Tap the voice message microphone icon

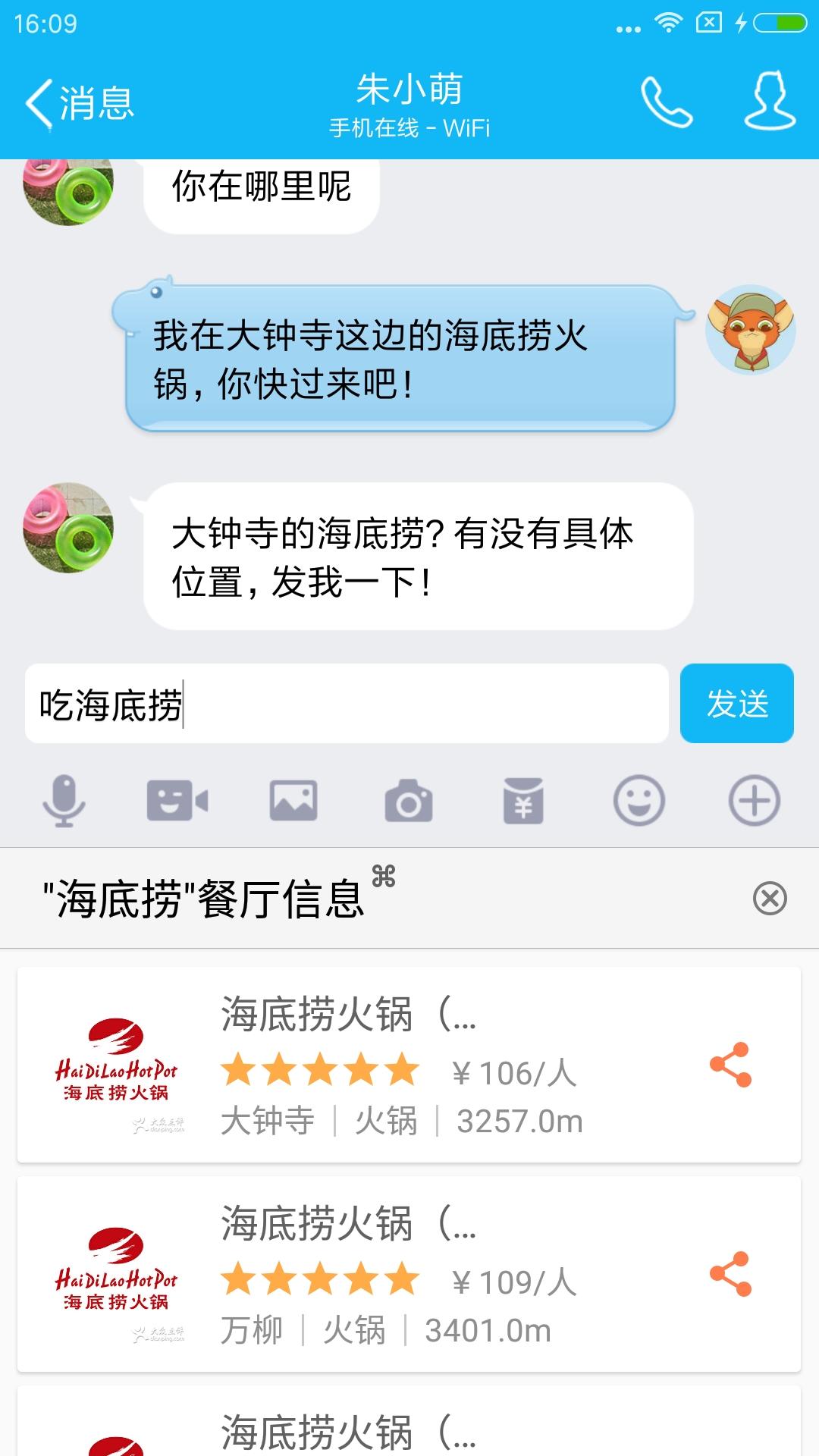click(x=64, y=802)
